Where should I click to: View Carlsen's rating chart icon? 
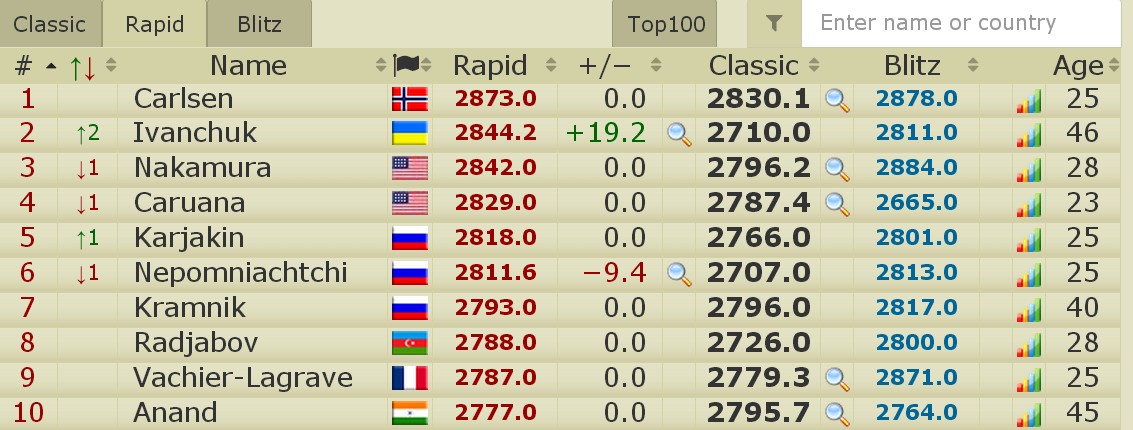[x=1028, y=100]
